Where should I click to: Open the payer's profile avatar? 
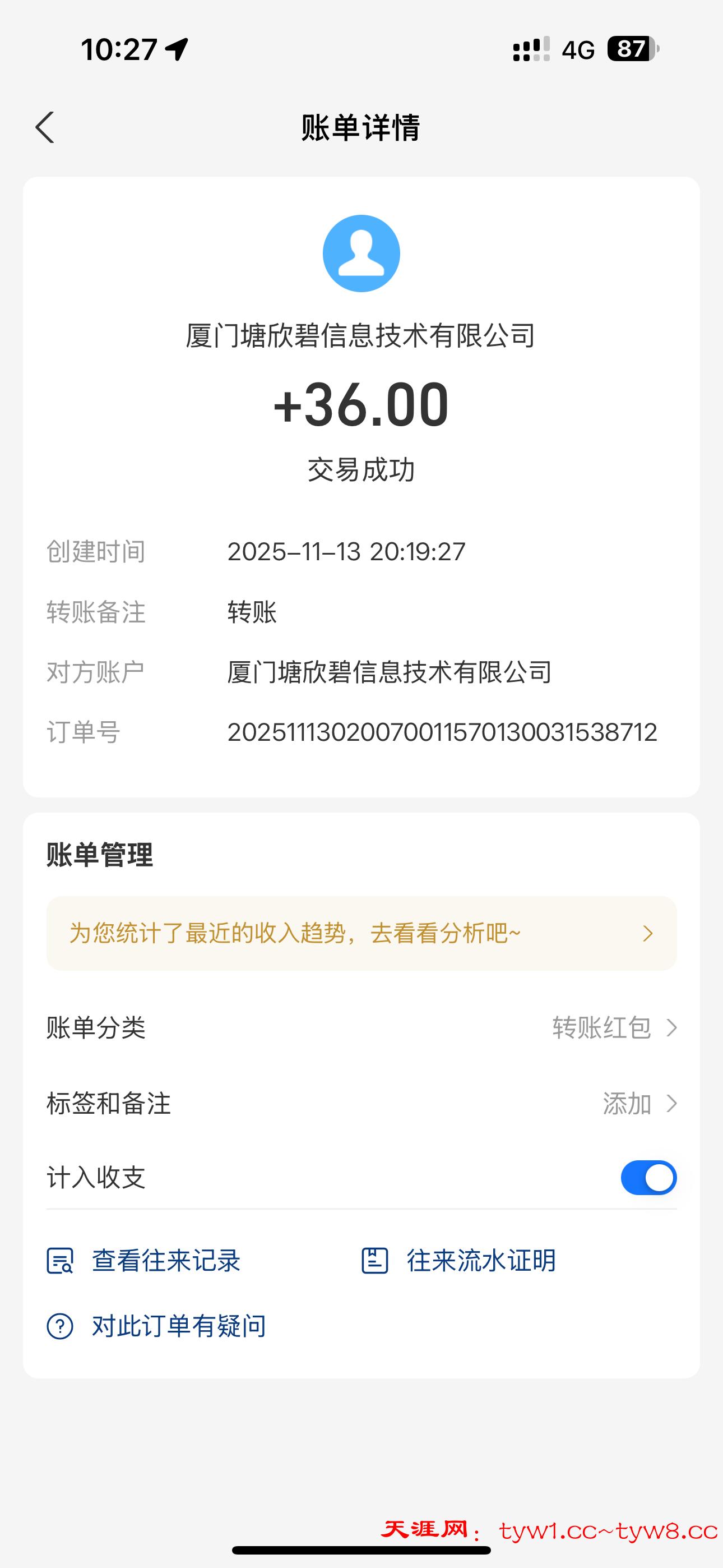point(361,253)
